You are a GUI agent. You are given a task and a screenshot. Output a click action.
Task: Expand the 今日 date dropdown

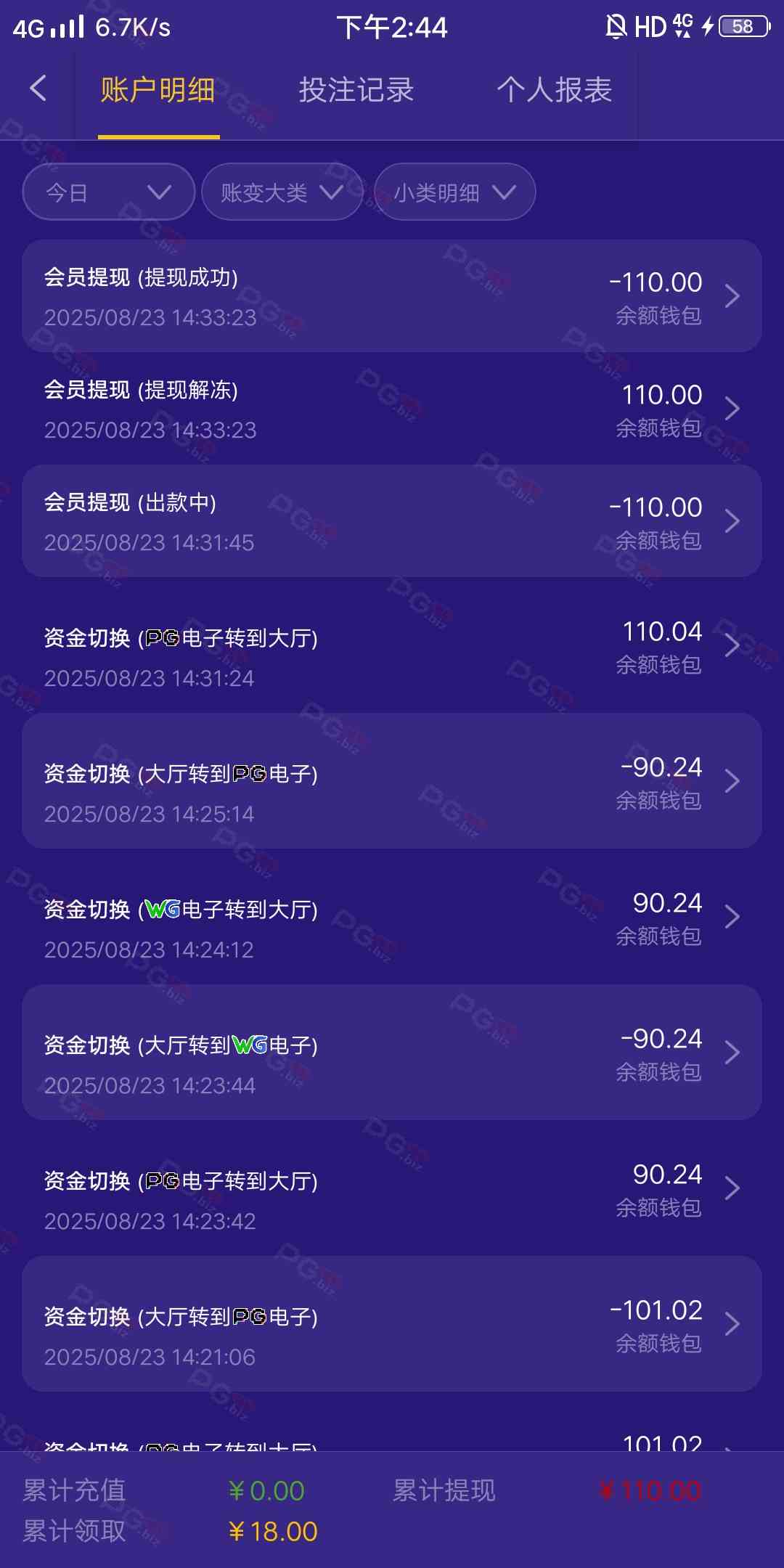click(x=109, y=192)
